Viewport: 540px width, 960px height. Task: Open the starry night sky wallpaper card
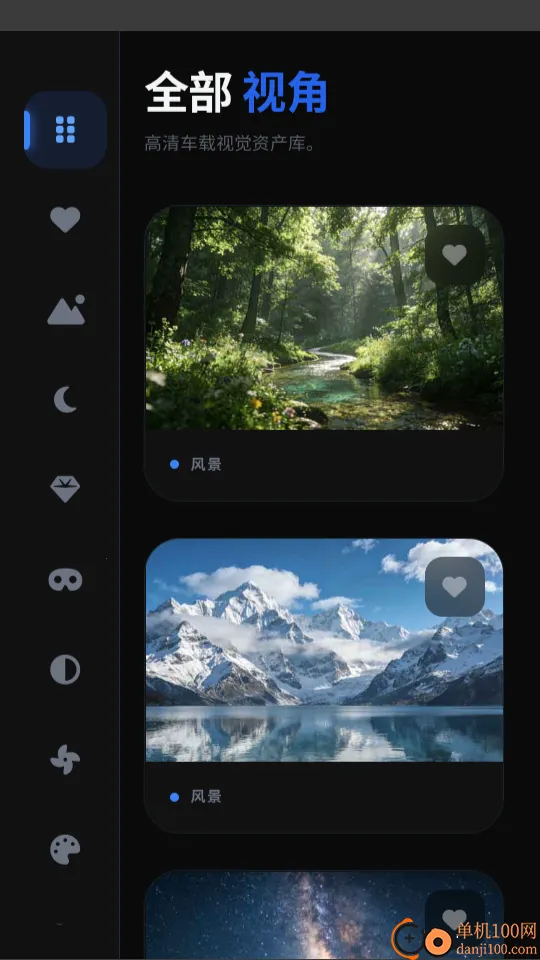[324, 915]
